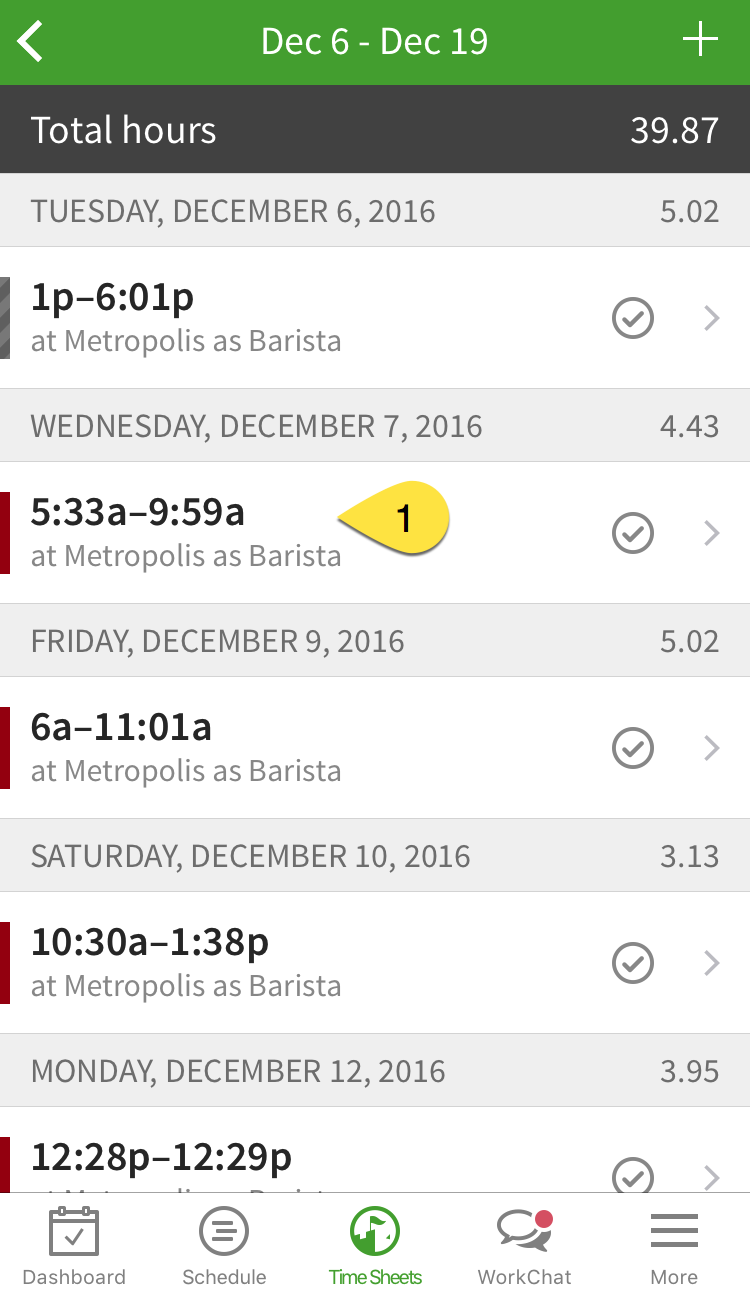
Task: Expand details for the 12:28p–12:29p entry
Action: [x=711, y=1178]
